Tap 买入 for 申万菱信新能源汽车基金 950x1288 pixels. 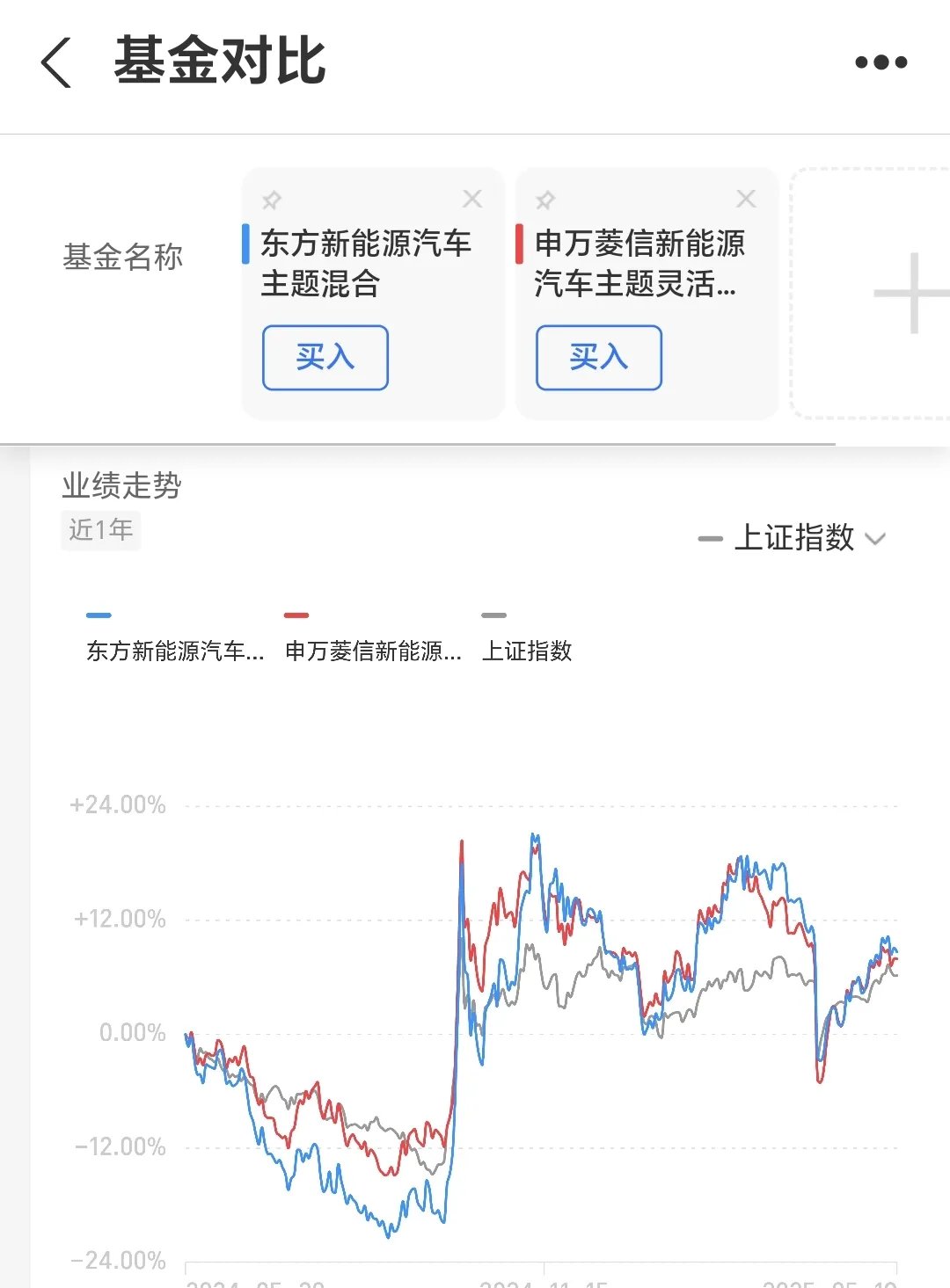pyautogui.click(x=597, y=357)
